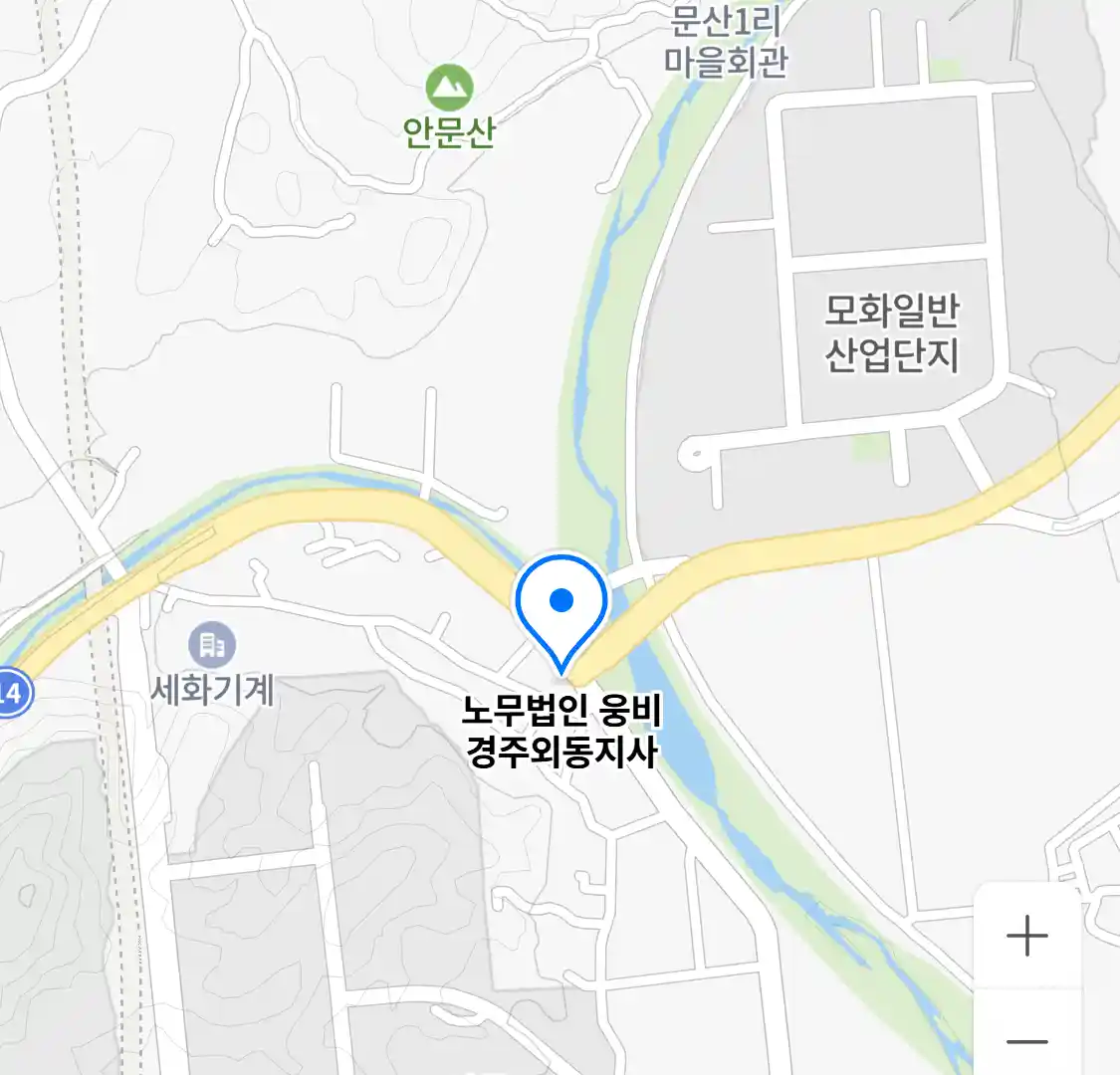
Task: Zoom out with the minus button
Action: click(1026, 1040)
